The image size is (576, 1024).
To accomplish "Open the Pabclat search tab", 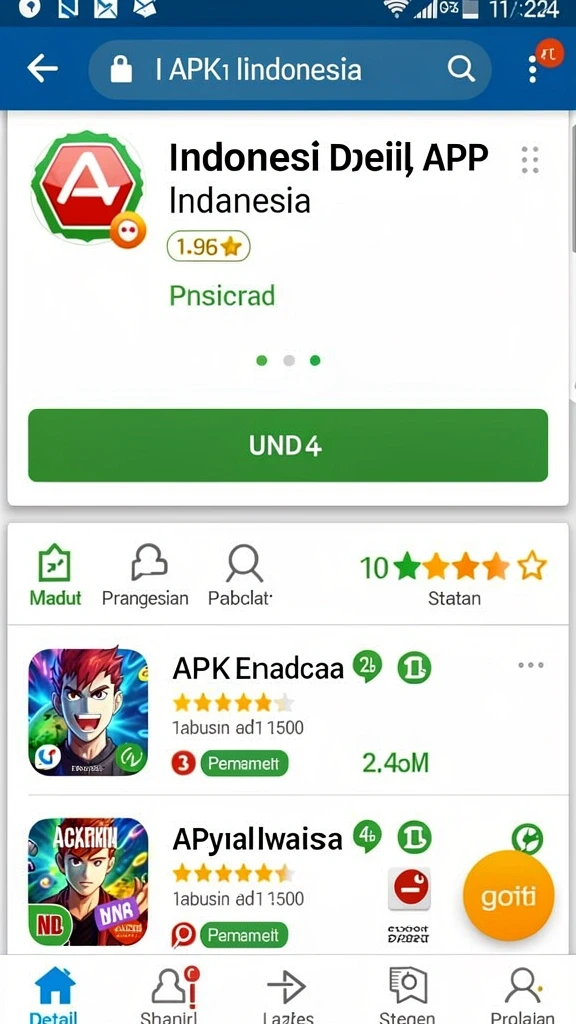I will click(240, 575).
